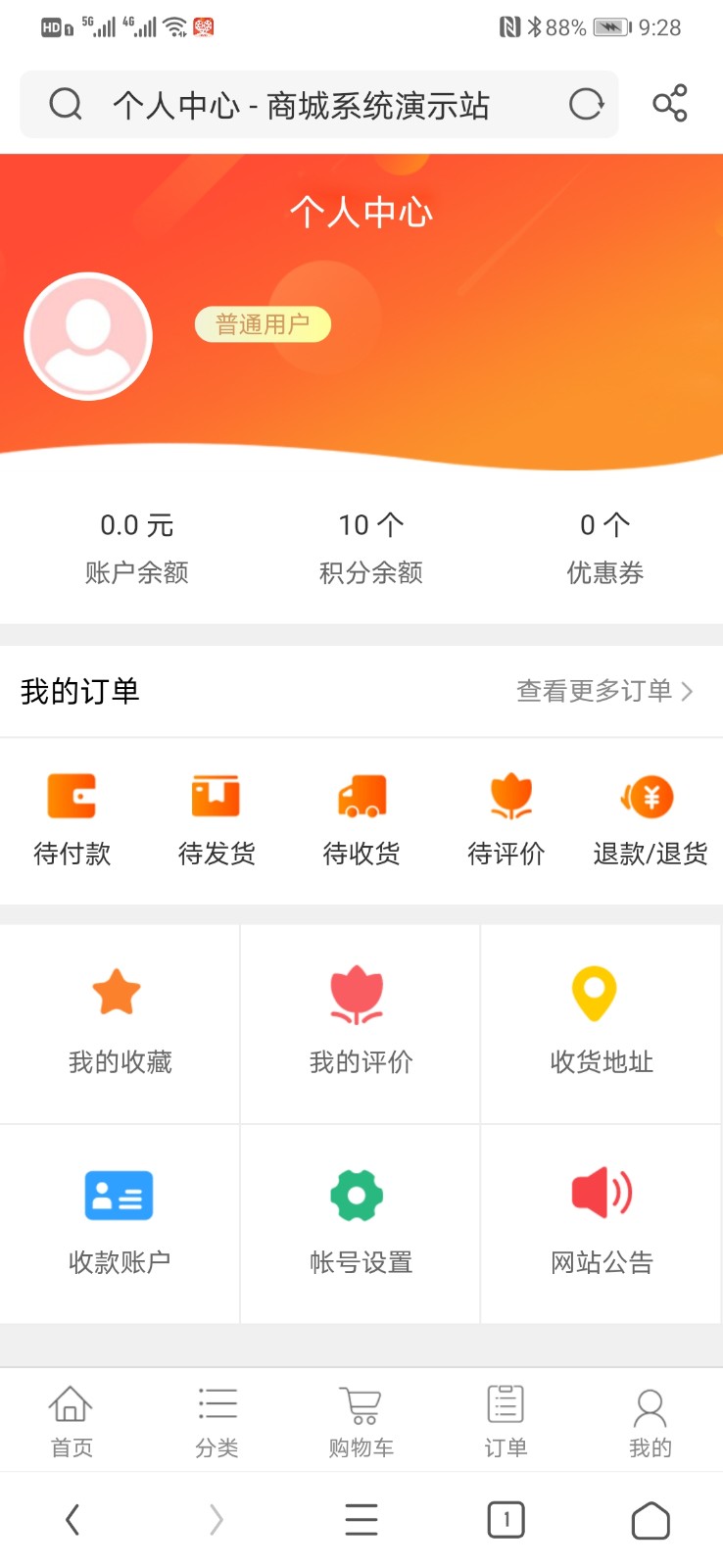Open 待评价 orders
The width and height of the screenshot is (723, 1568).
pyautogui.click(x=506, y=820)
